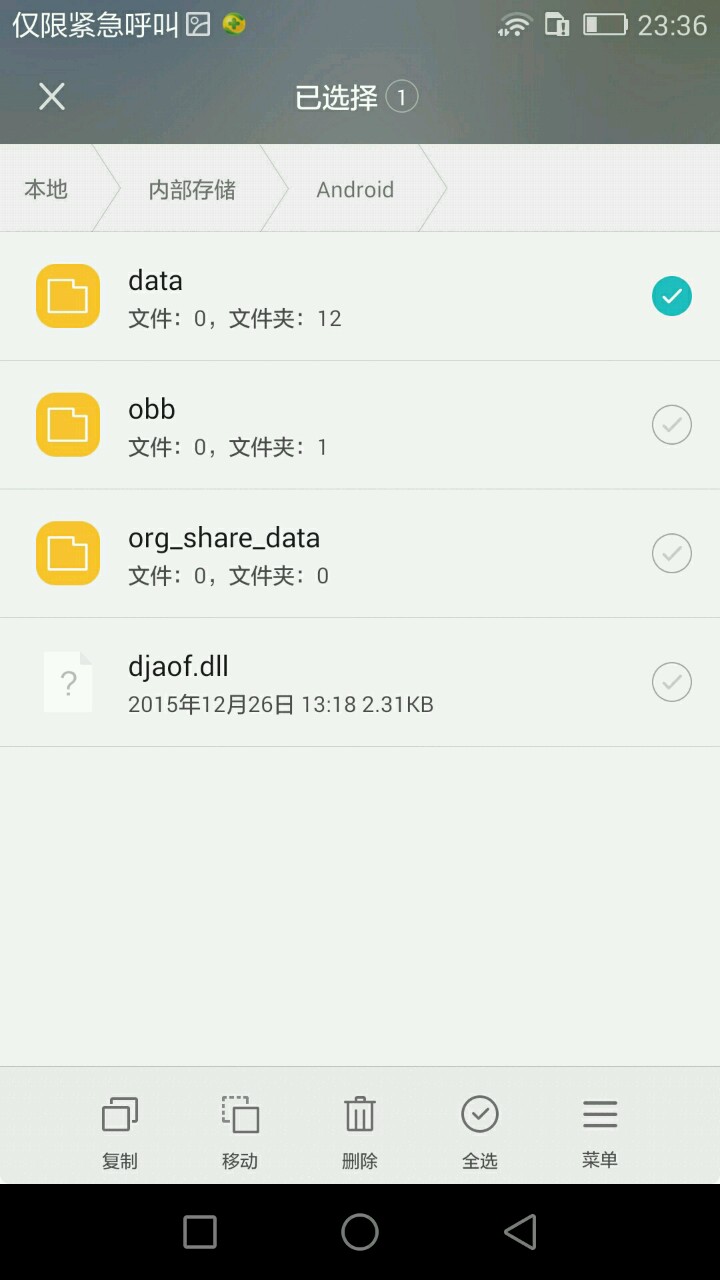Go back using the system back button
The image size is (720, 1280).
pyautogui.click(x=520, y=1232)
